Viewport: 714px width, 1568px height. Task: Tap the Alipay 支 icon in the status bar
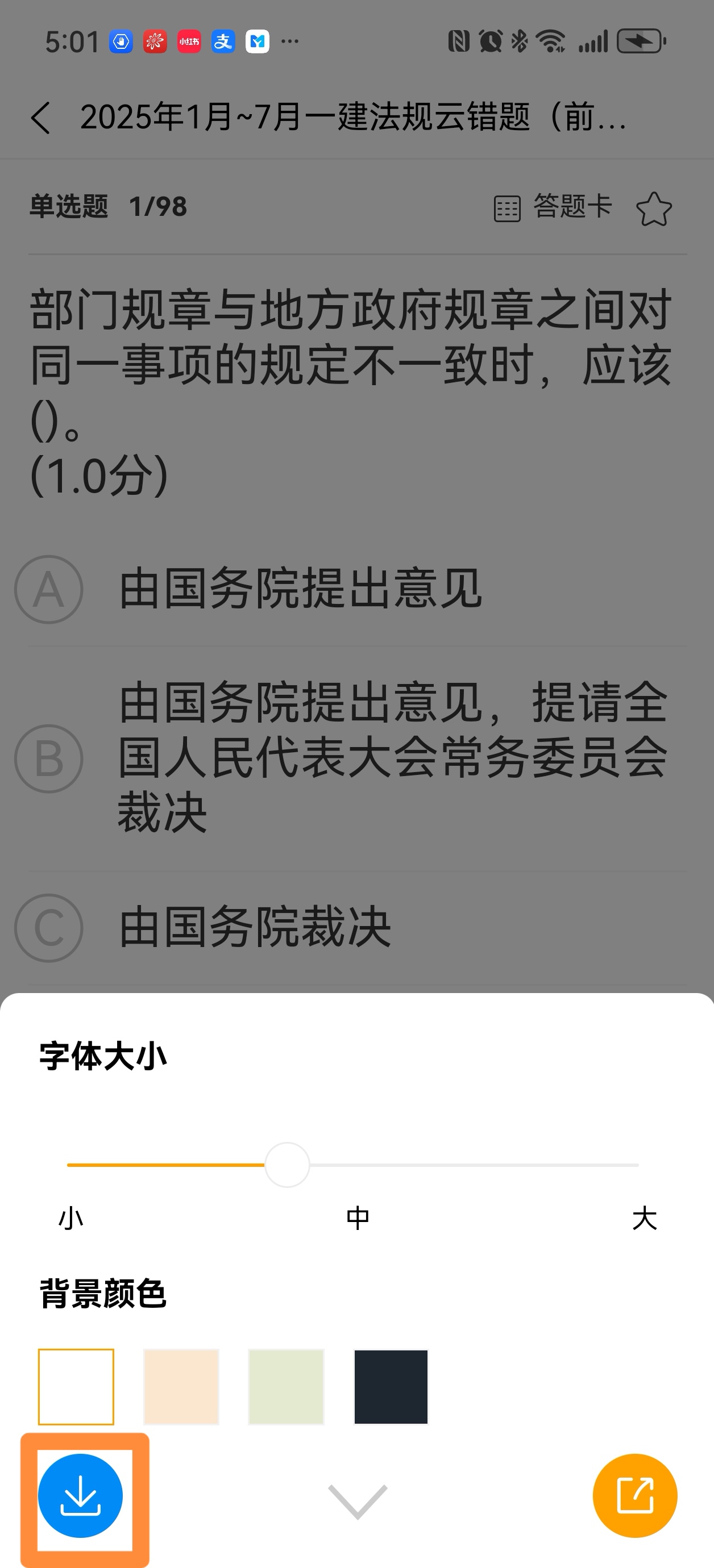pyautogui.click(x=222, y=41)
